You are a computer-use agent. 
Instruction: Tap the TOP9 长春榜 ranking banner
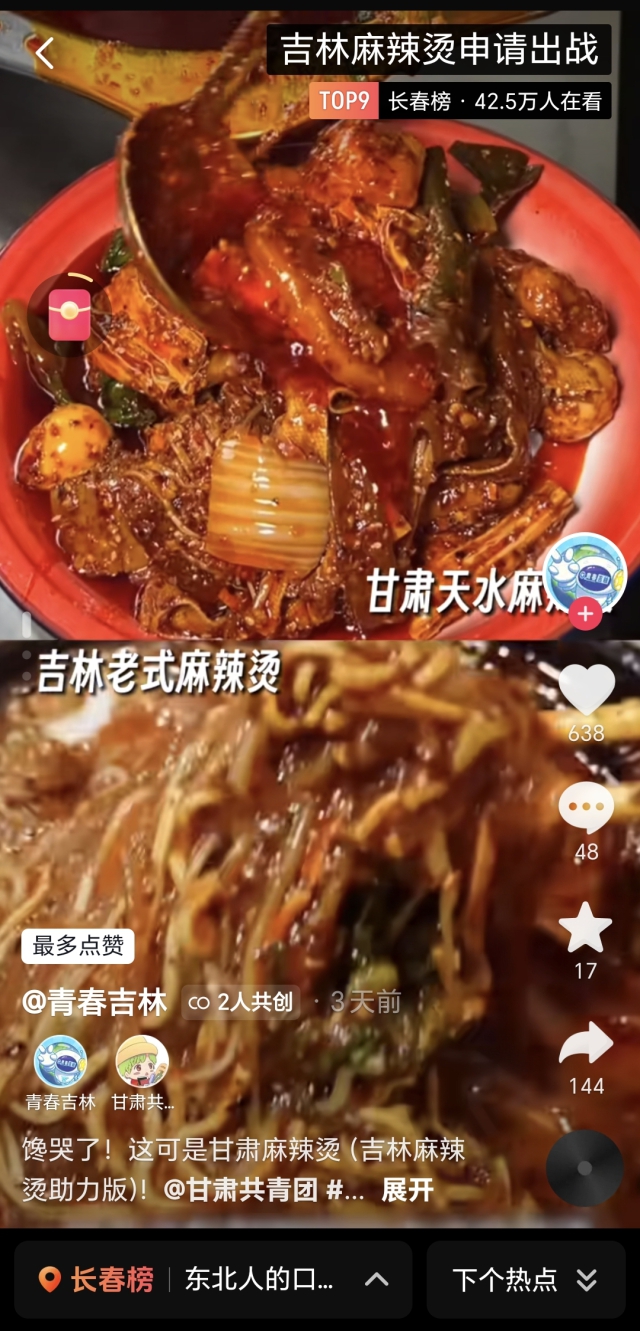tap(459, 102)
